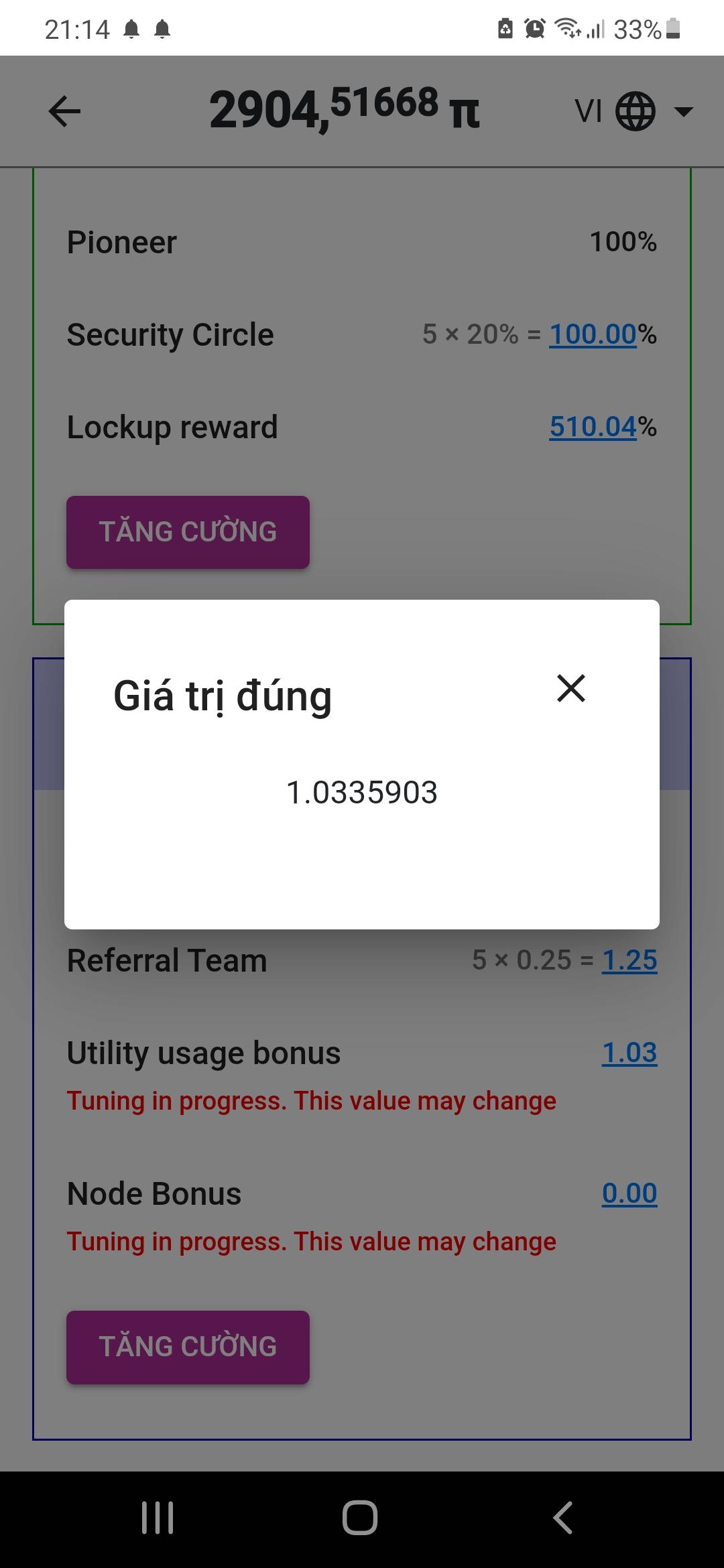This screenshot has width=724, height=1568.
Task: Open the VI language dropdown
Action: pos(633,111)
